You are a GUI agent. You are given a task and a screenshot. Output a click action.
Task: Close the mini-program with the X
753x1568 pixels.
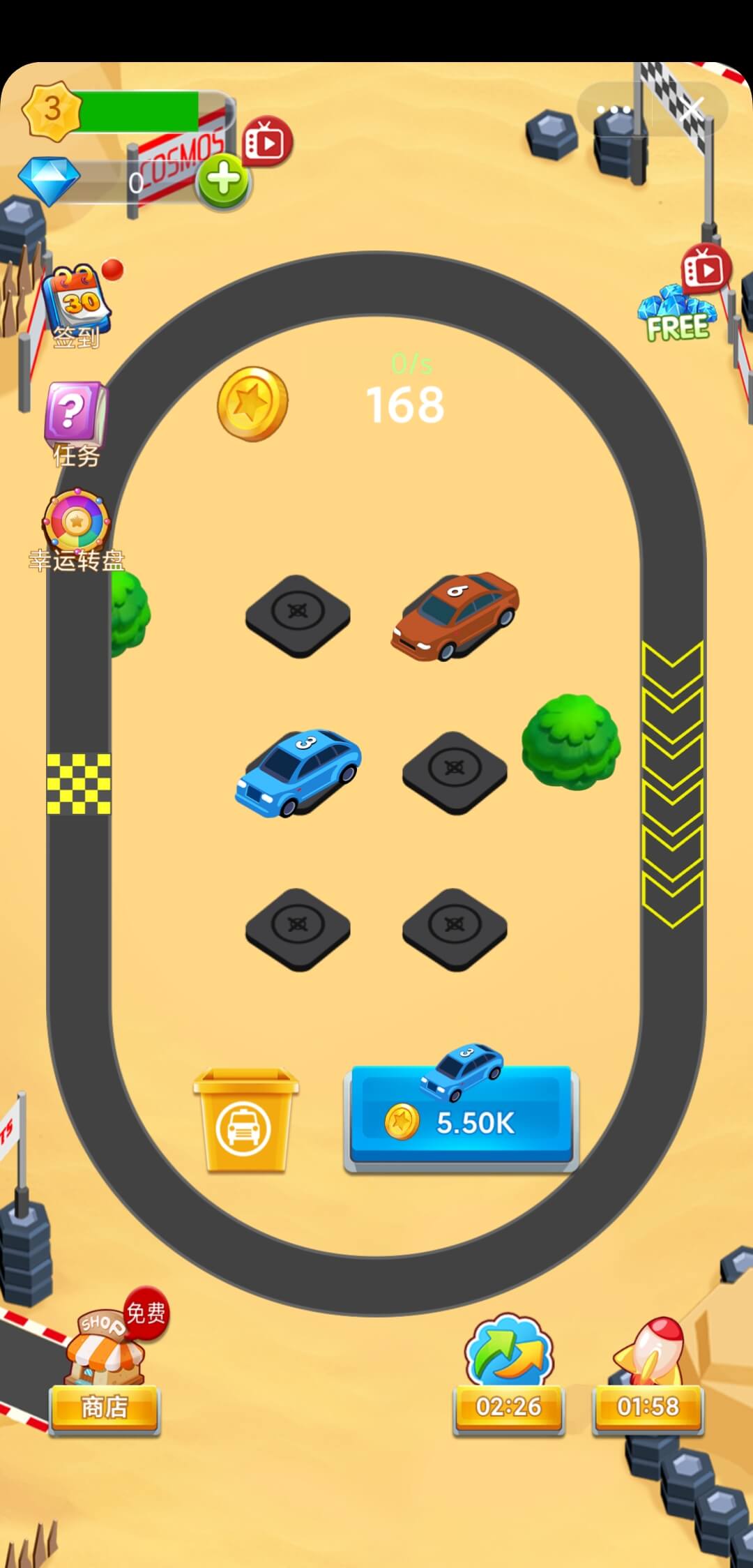[692, 110]
